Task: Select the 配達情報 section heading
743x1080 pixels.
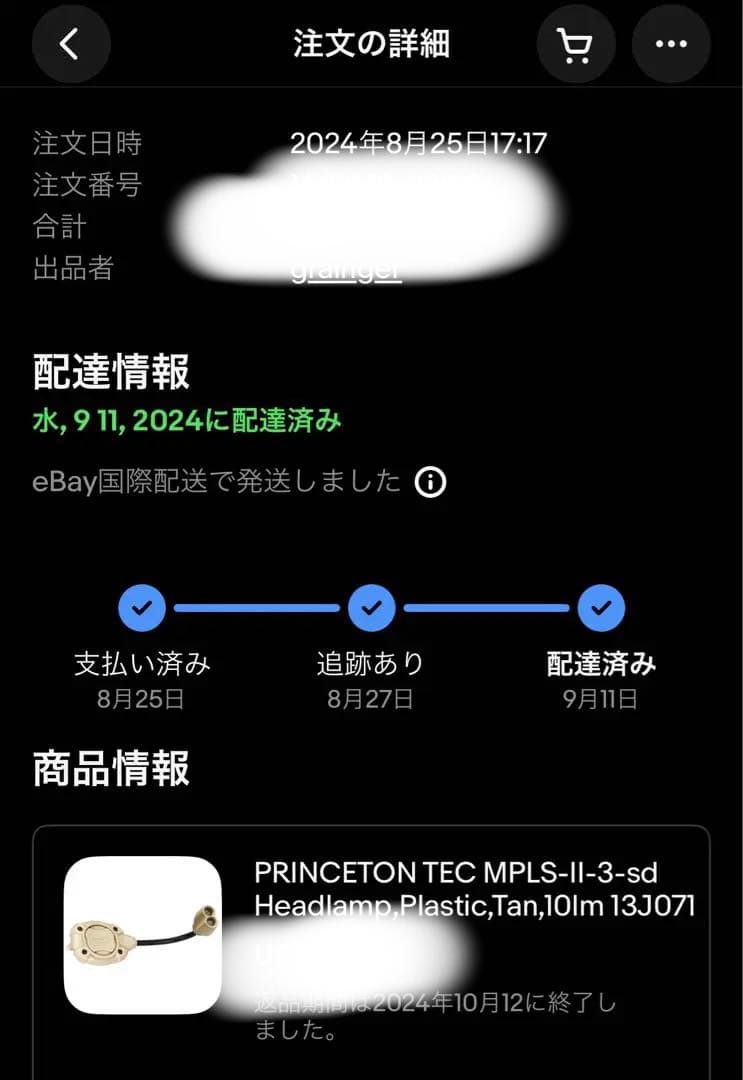Action: point(110,372)
